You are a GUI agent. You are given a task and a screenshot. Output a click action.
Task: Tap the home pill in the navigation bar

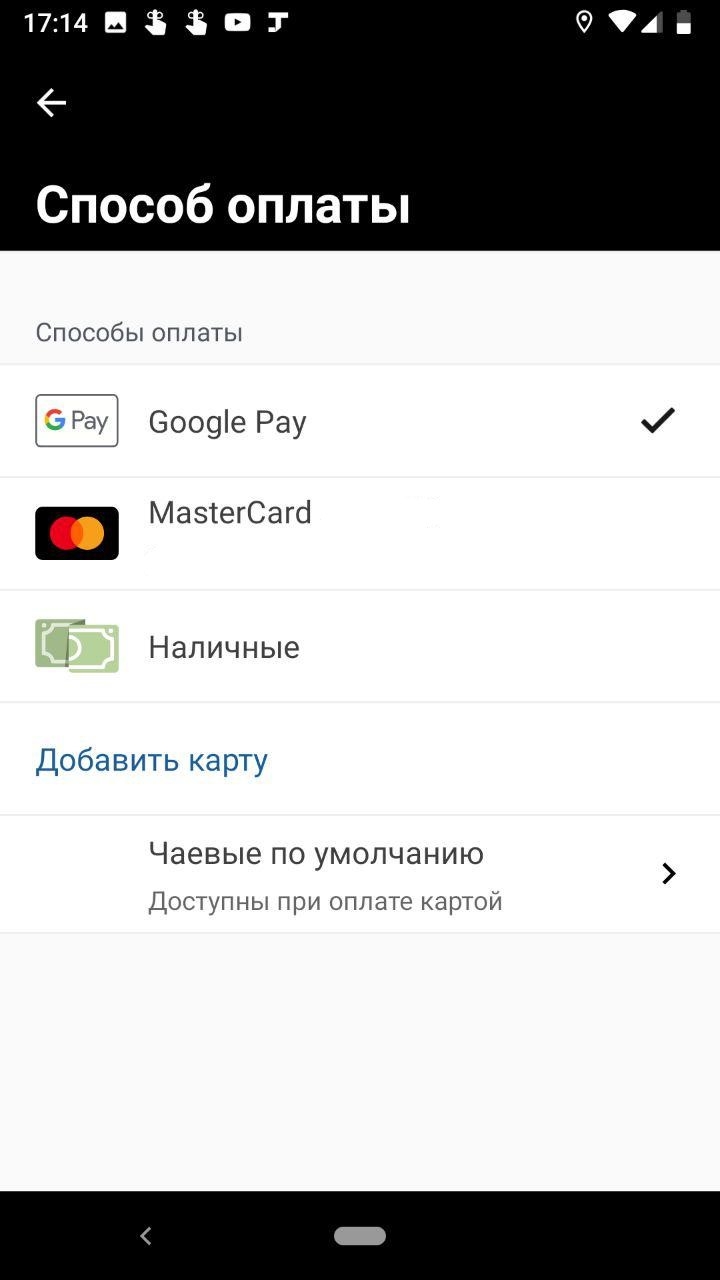click(360, 1236)
